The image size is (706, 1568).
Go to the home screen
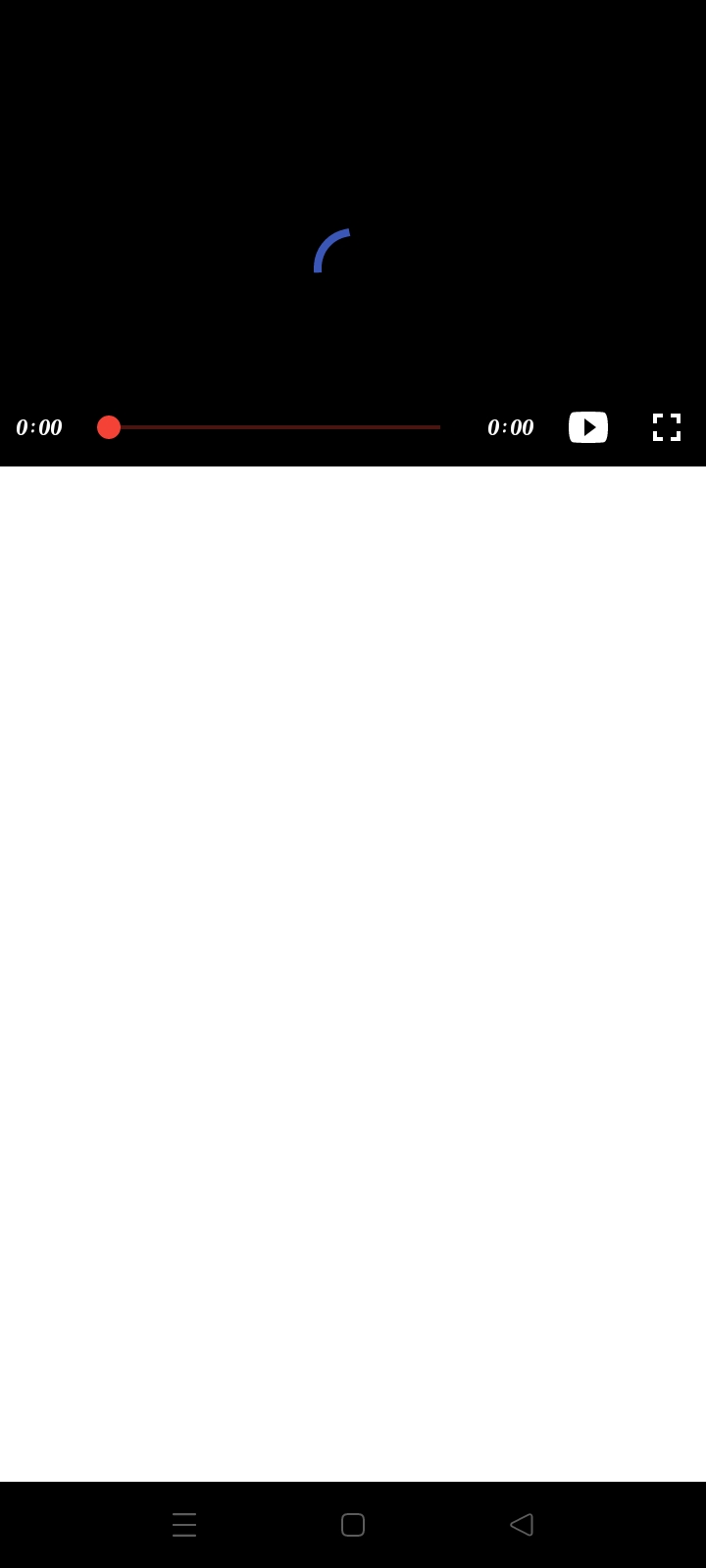point(353,1525)
